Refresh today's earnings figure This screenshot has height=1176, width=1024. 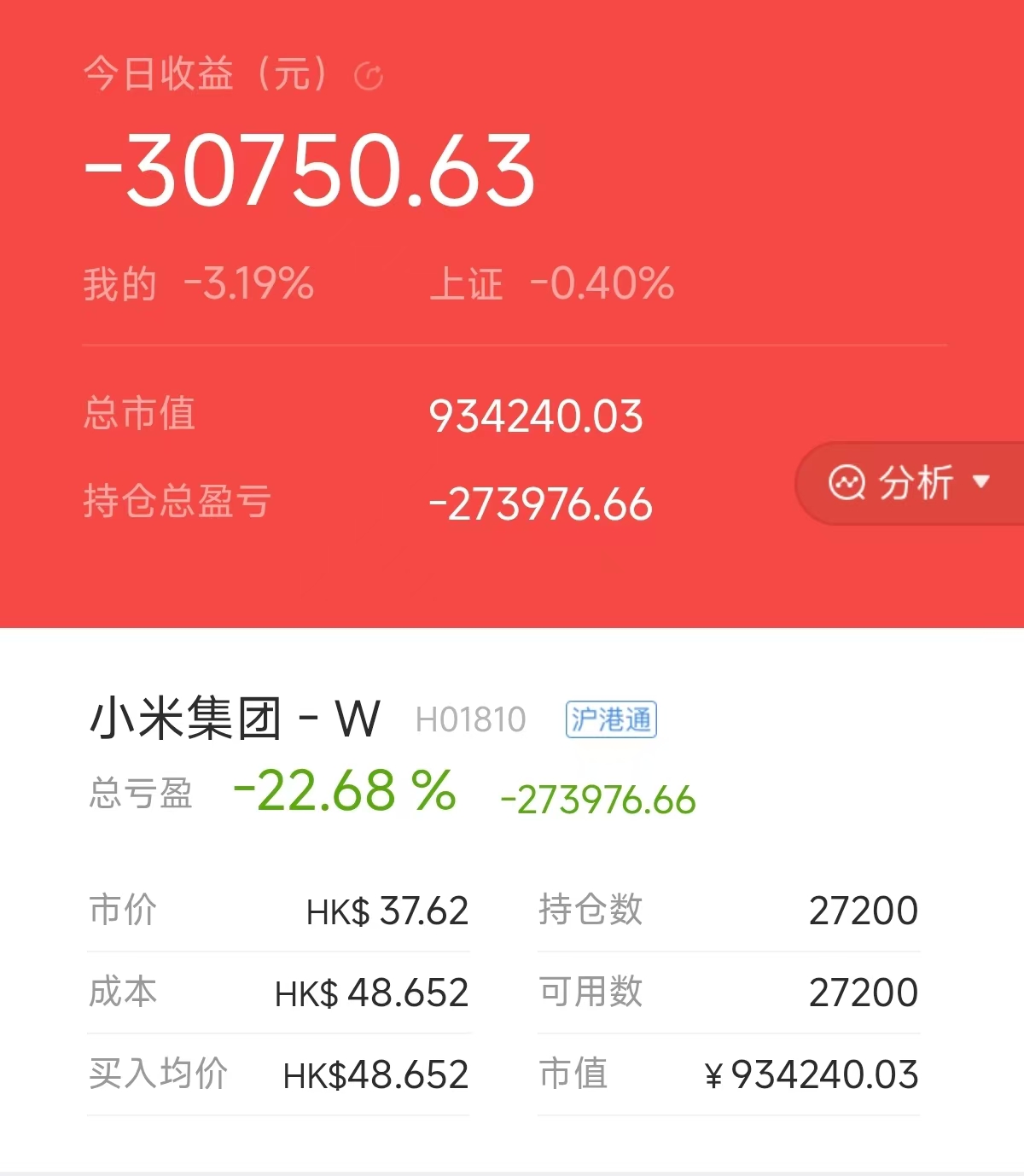point(368,77)
